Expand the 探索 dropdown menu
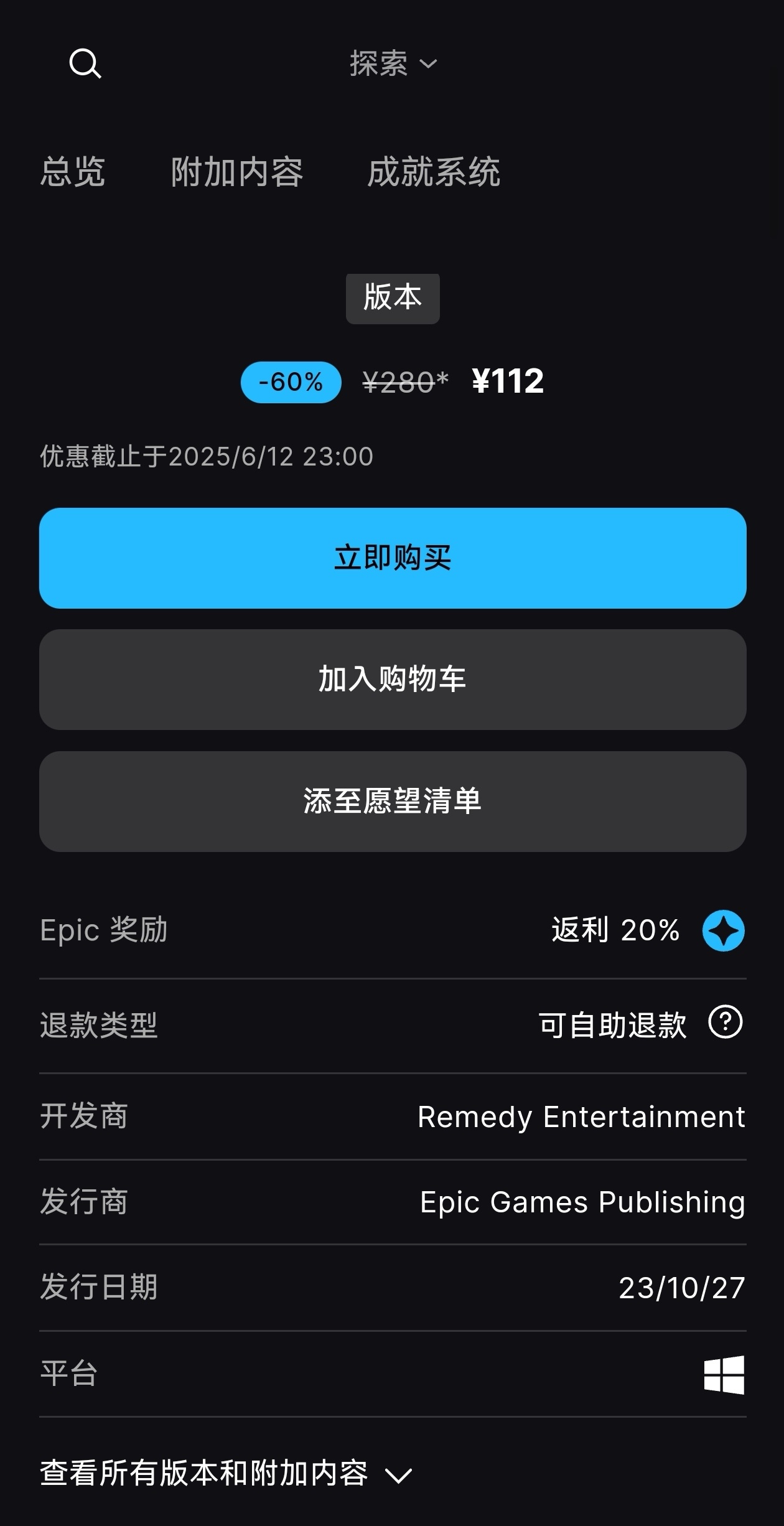This screenshot has height=1526, width=784. (393, 63)
